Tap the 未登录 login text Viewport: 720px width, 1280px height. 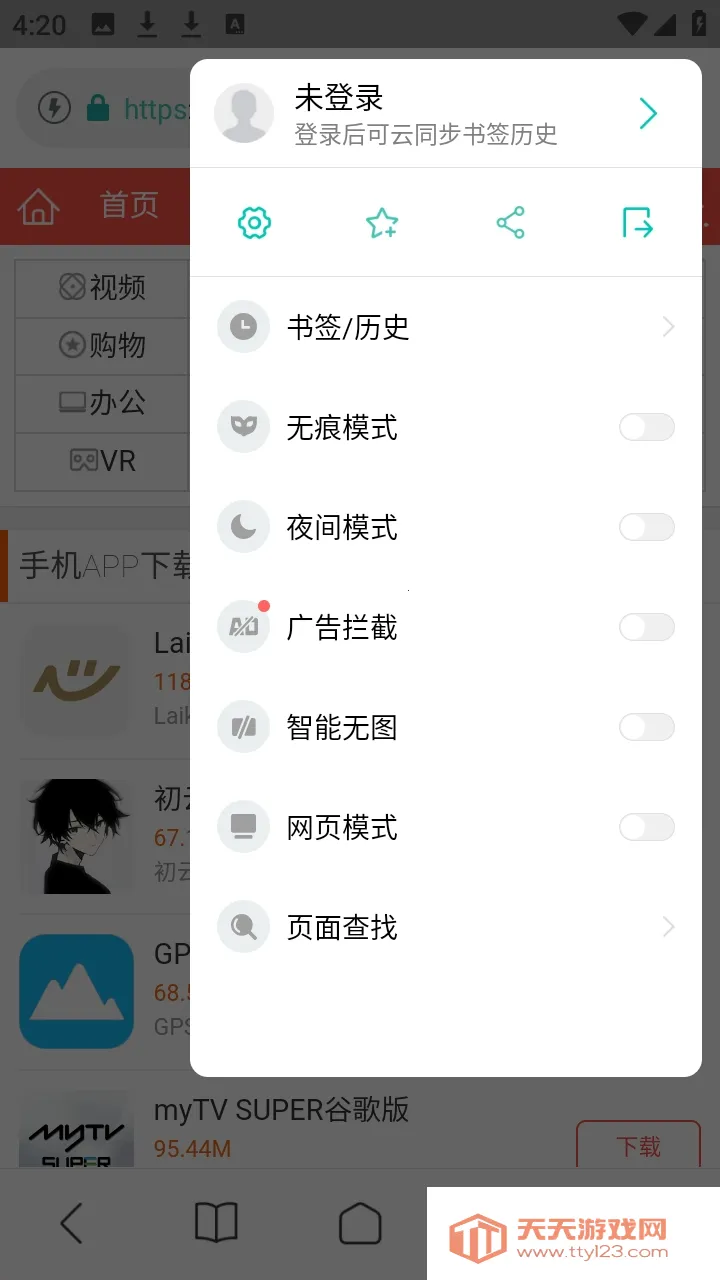(x=338, y=98)
